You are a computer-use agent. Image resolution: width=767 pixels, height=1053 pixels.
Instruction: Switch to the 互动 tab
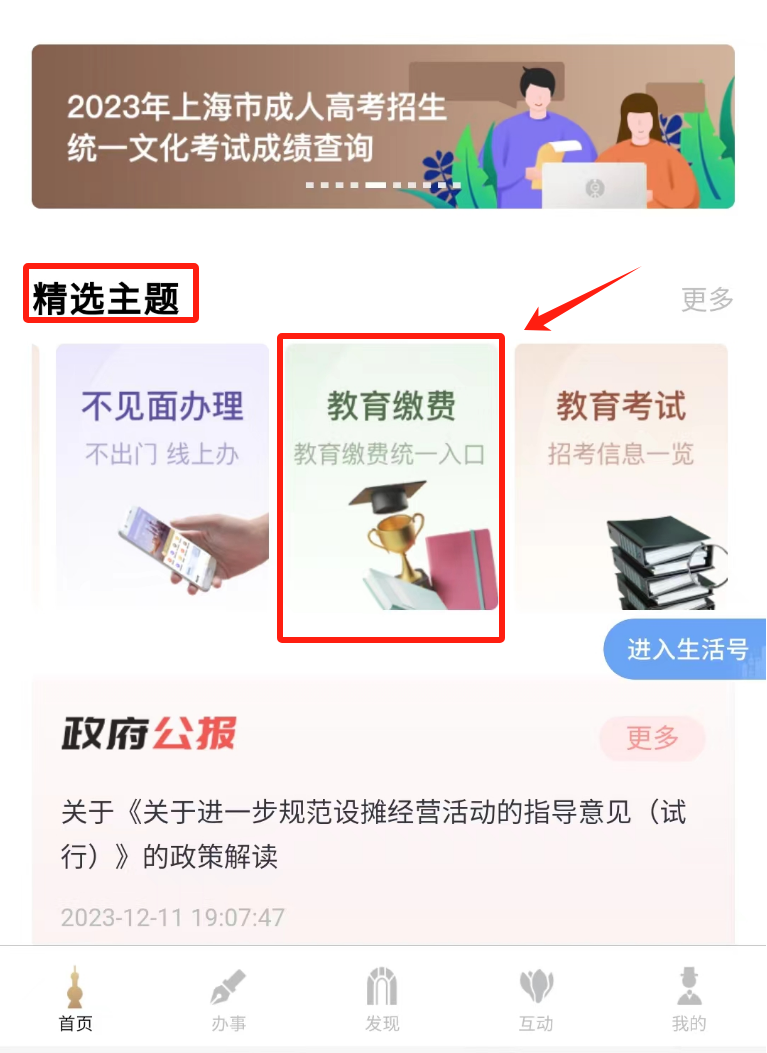point(536,998)
